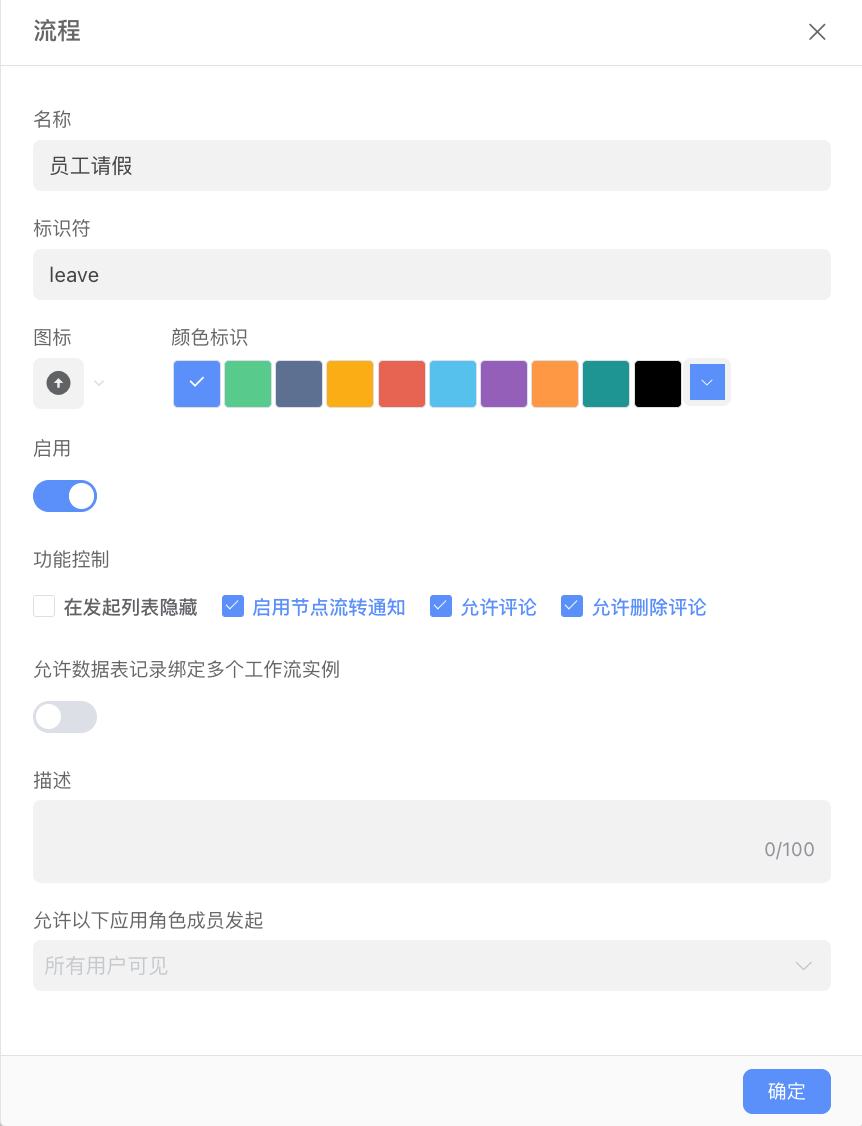The image size is (862, 1126).
Task: Select the checked blue color swatch
Action: click(x=196, y=383)
